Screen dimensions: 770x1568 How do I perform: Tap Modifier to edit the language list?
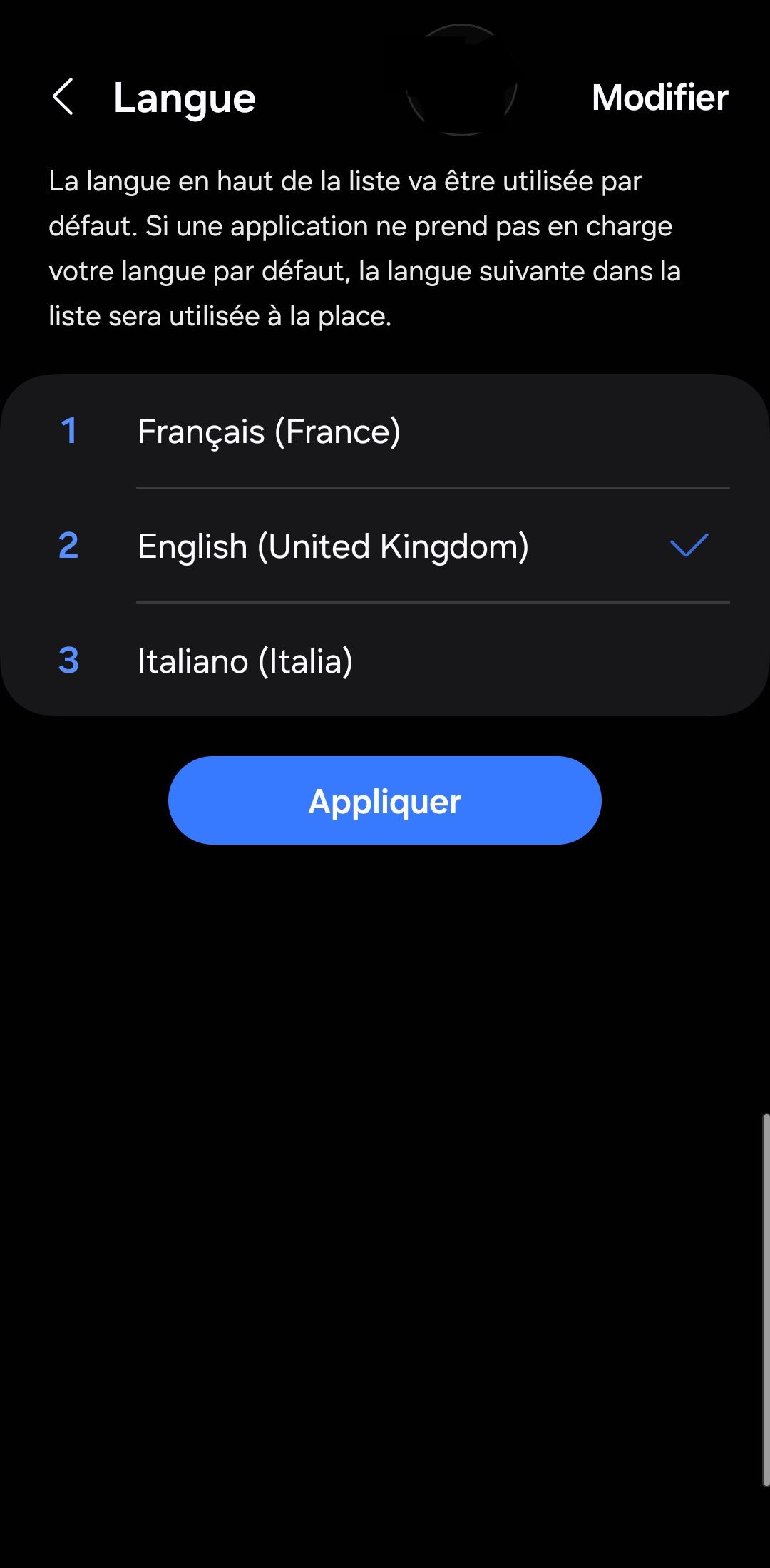[659, 97]
